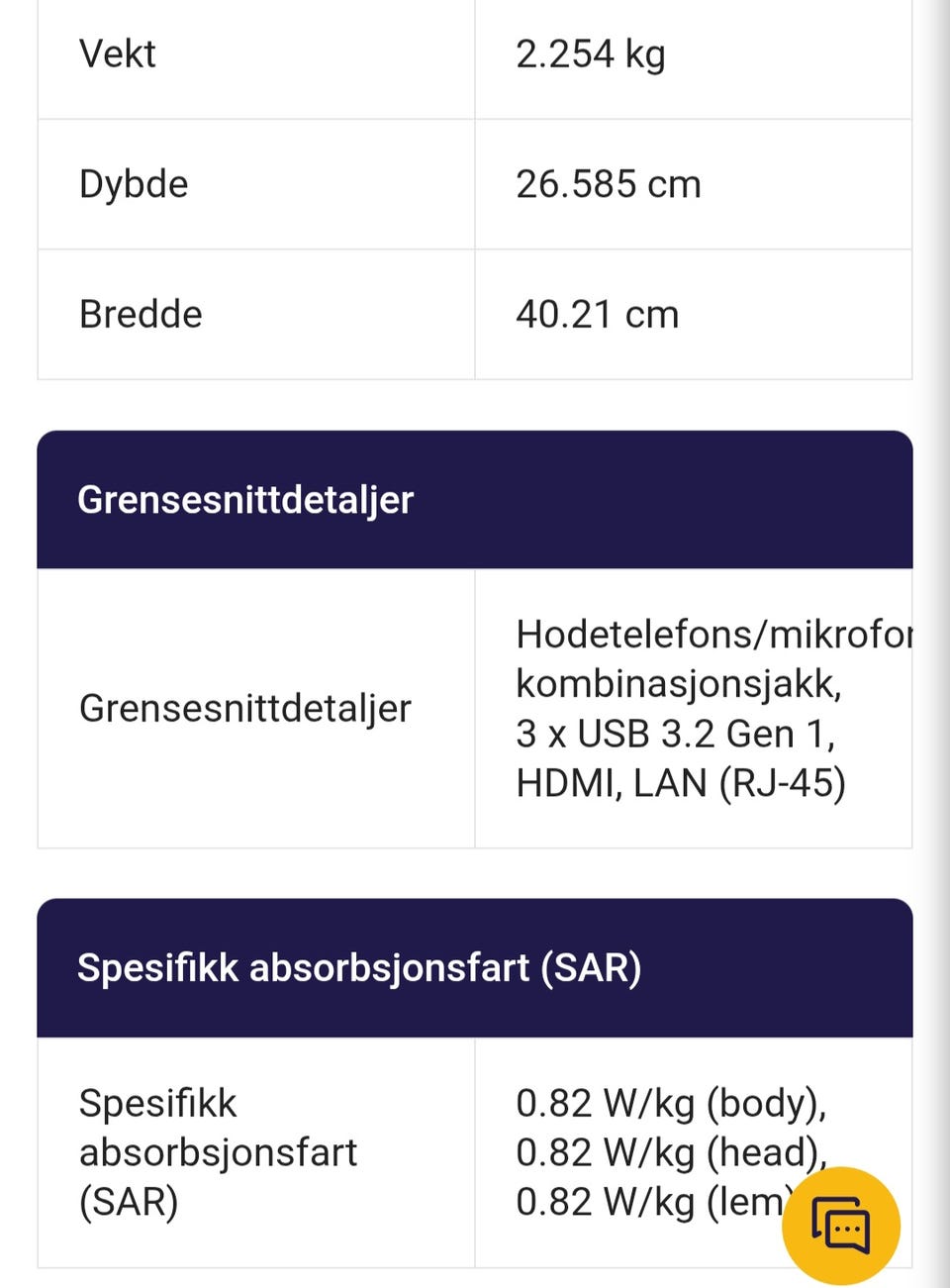950x1288 pixels.
Task: Click the speech bubble icon inside chat button
Action: click(842, 1226)
